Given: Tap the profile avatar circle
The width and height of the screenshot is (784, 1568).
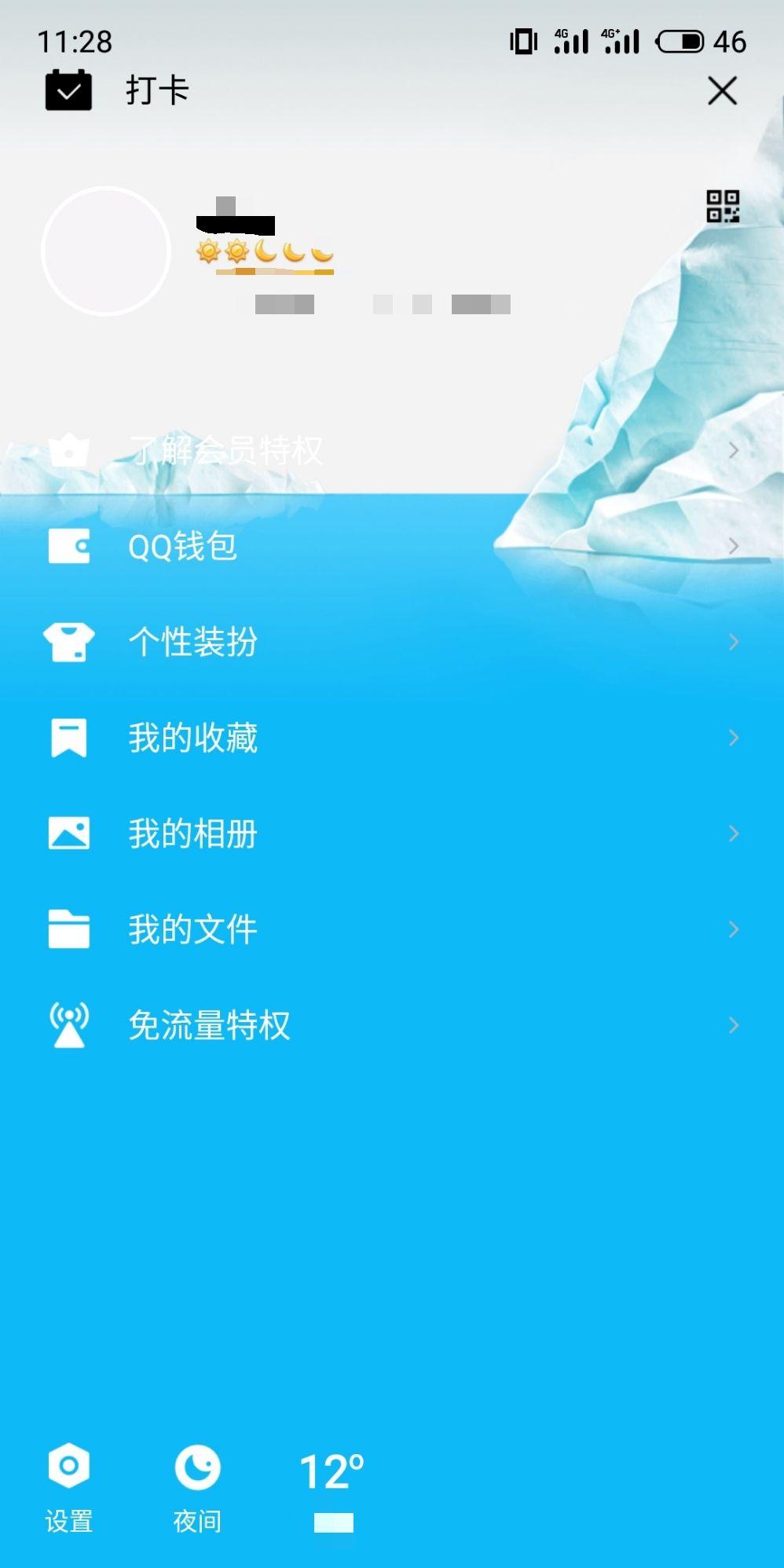Looking at the screenshot, I should pos(106,251).
